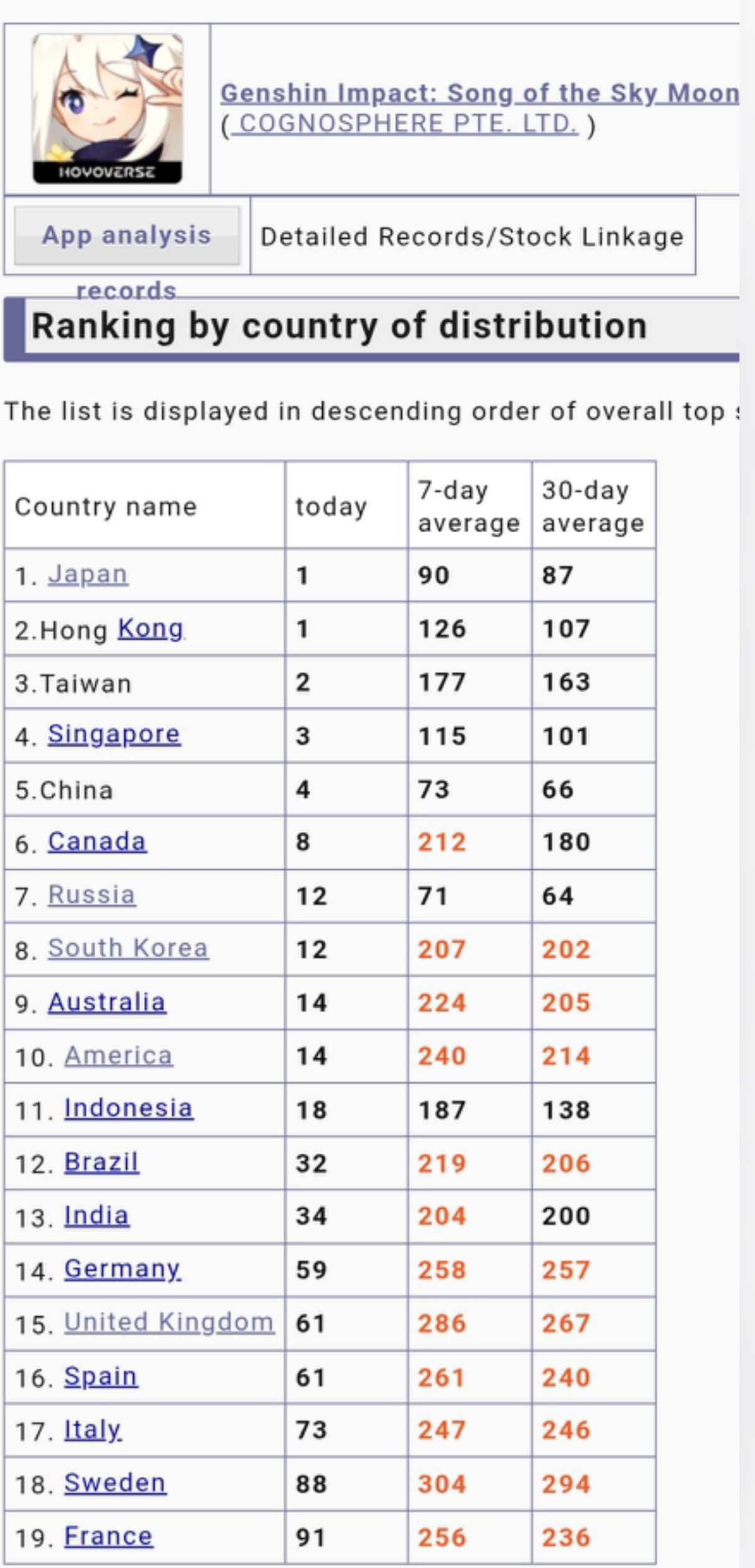Switch to Detailed Records/Stock Linkage

472,237
